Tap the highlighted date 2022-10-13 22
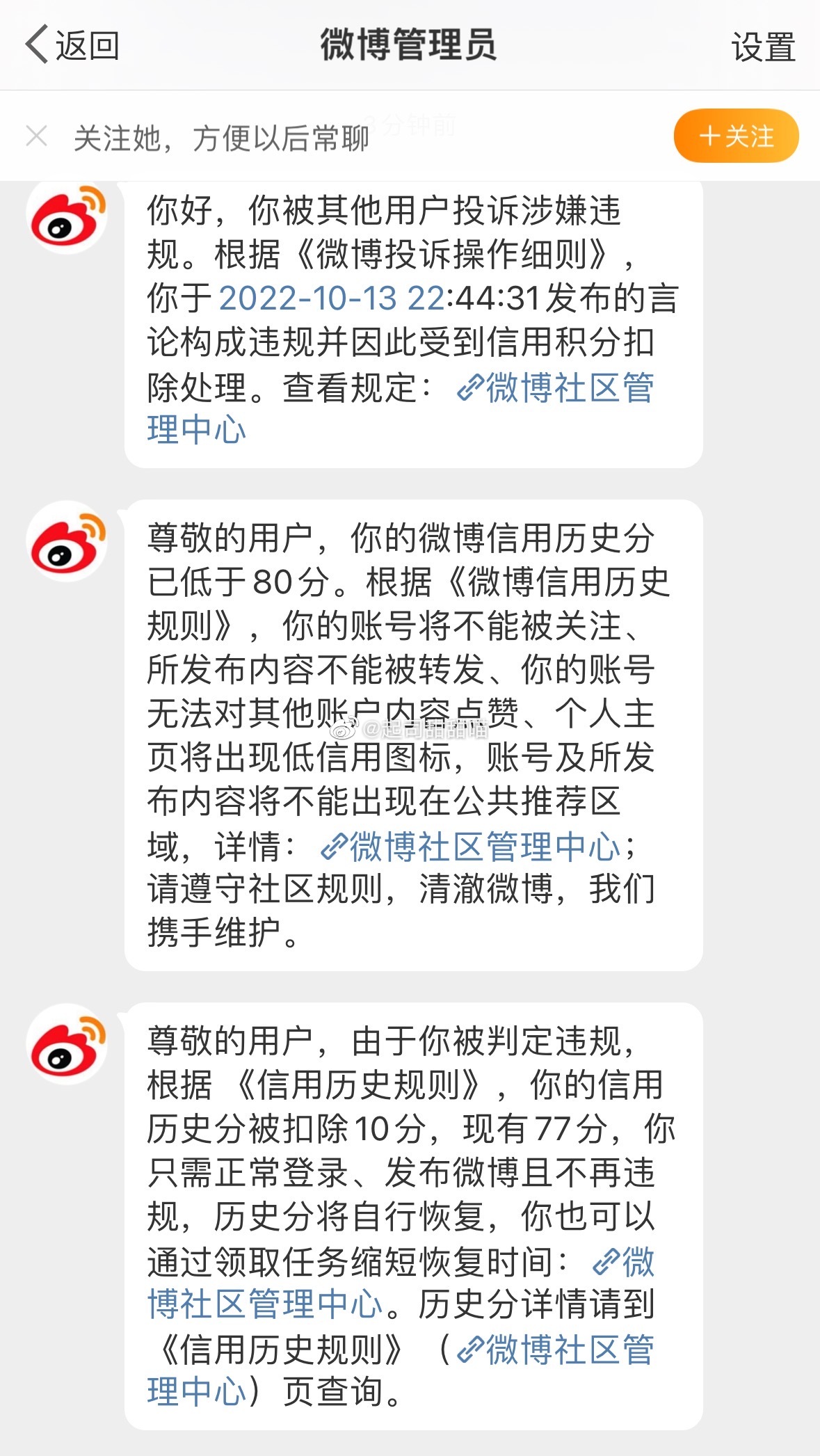This screenshot has width=820, height=1456. pyautogui.click(x=331, y=298)
